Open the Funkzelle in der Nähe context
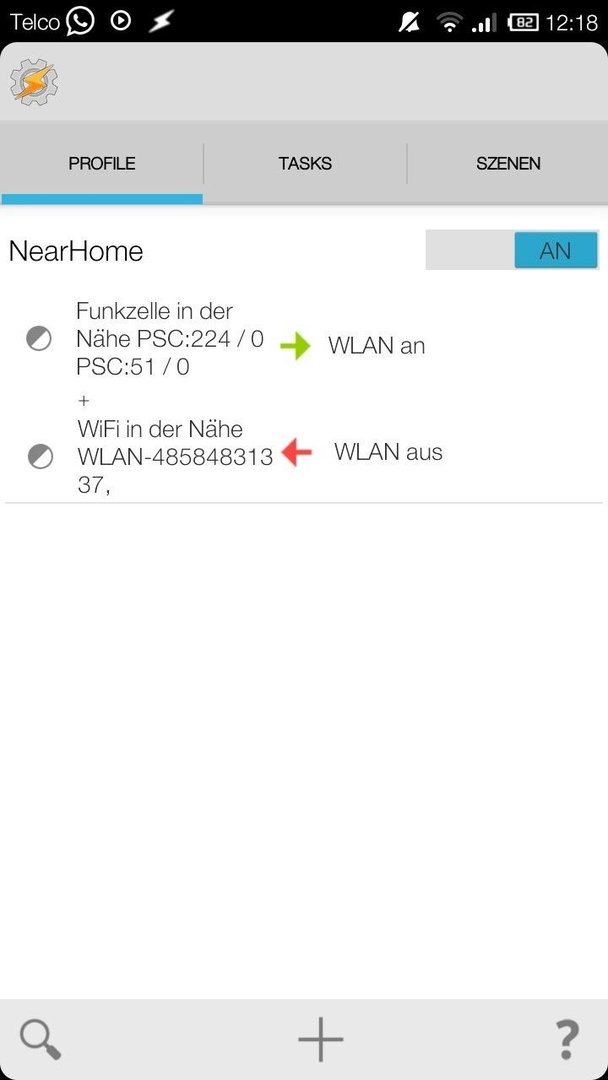The image size is (608, 1080). 170,339
